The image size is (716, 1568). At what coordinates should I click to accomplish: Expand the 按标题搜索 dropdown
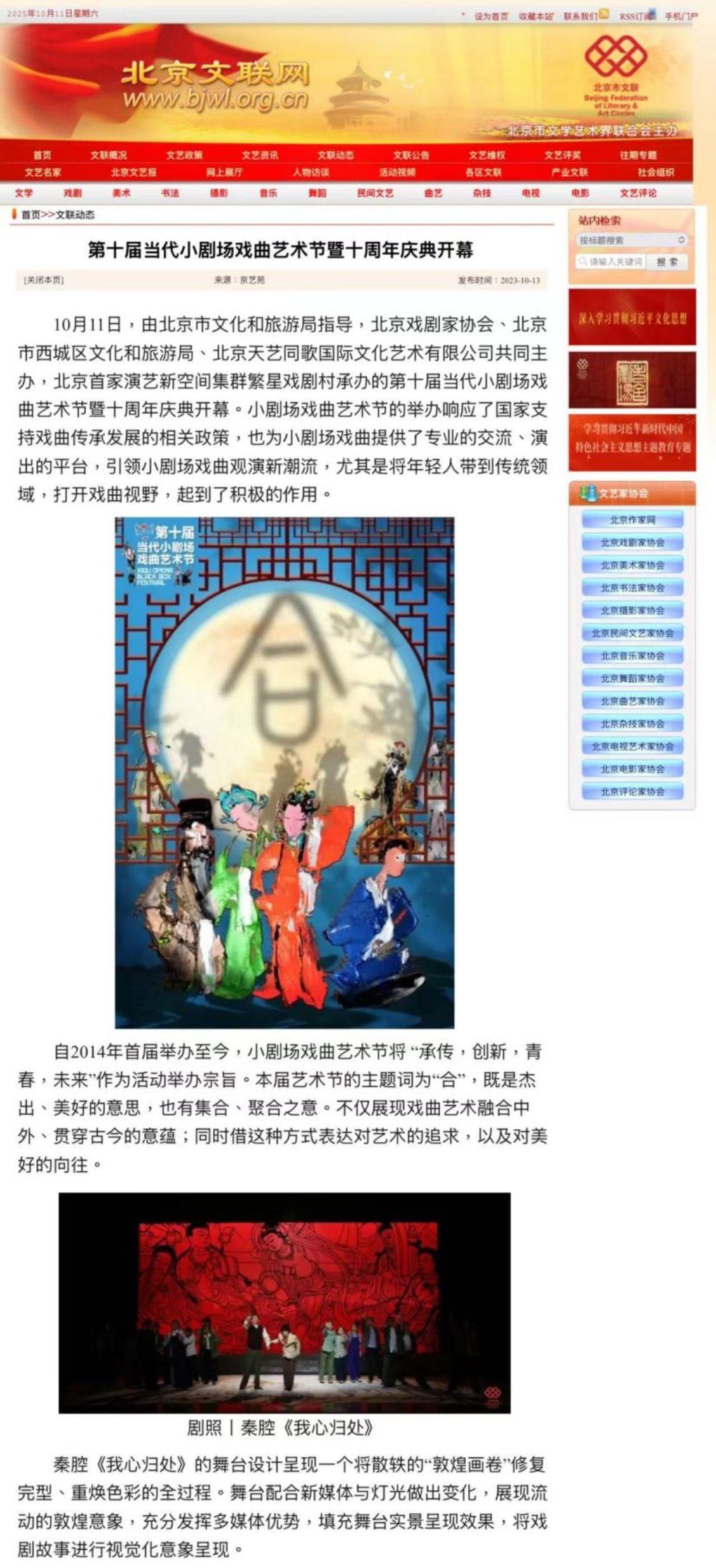632,240
